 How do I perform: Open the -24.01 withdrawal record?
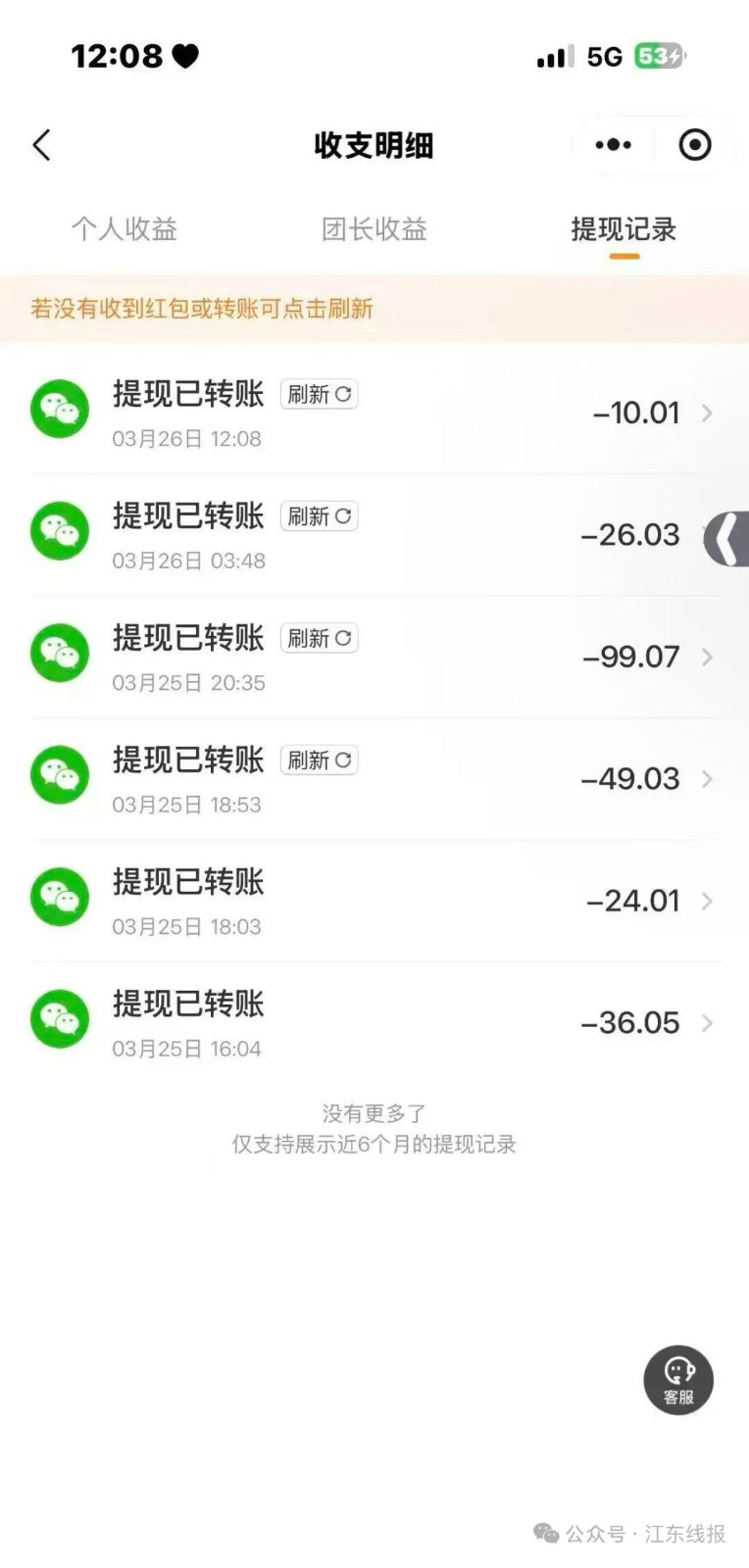(647, 901)
